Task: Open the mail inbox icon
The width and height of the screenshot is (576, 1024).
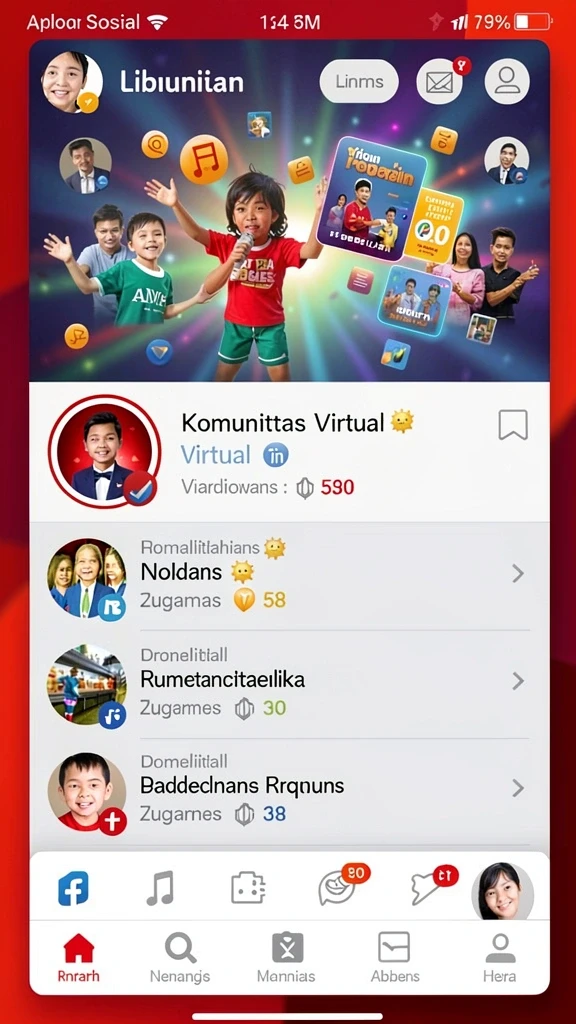Action: (x=440, y=82)
